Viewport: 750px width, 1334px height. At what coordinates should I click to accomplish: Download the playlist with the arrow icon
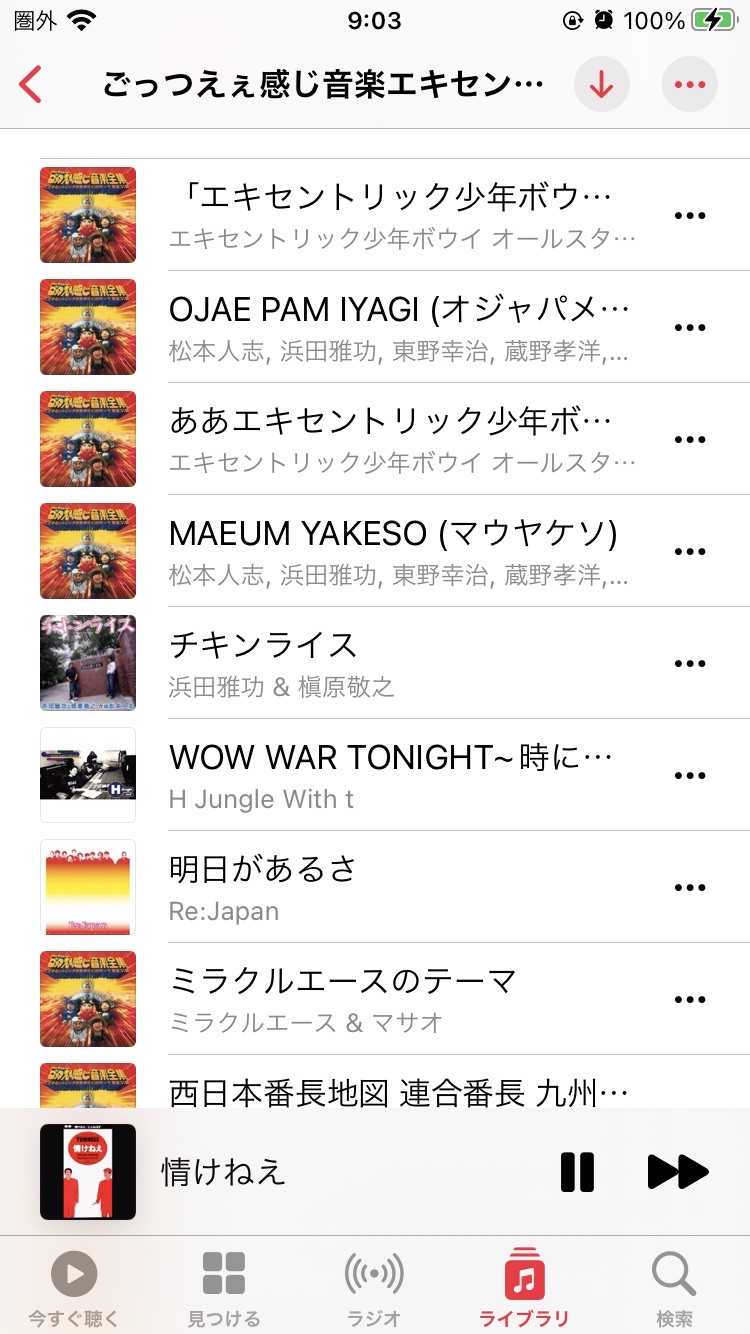[601, 85]
